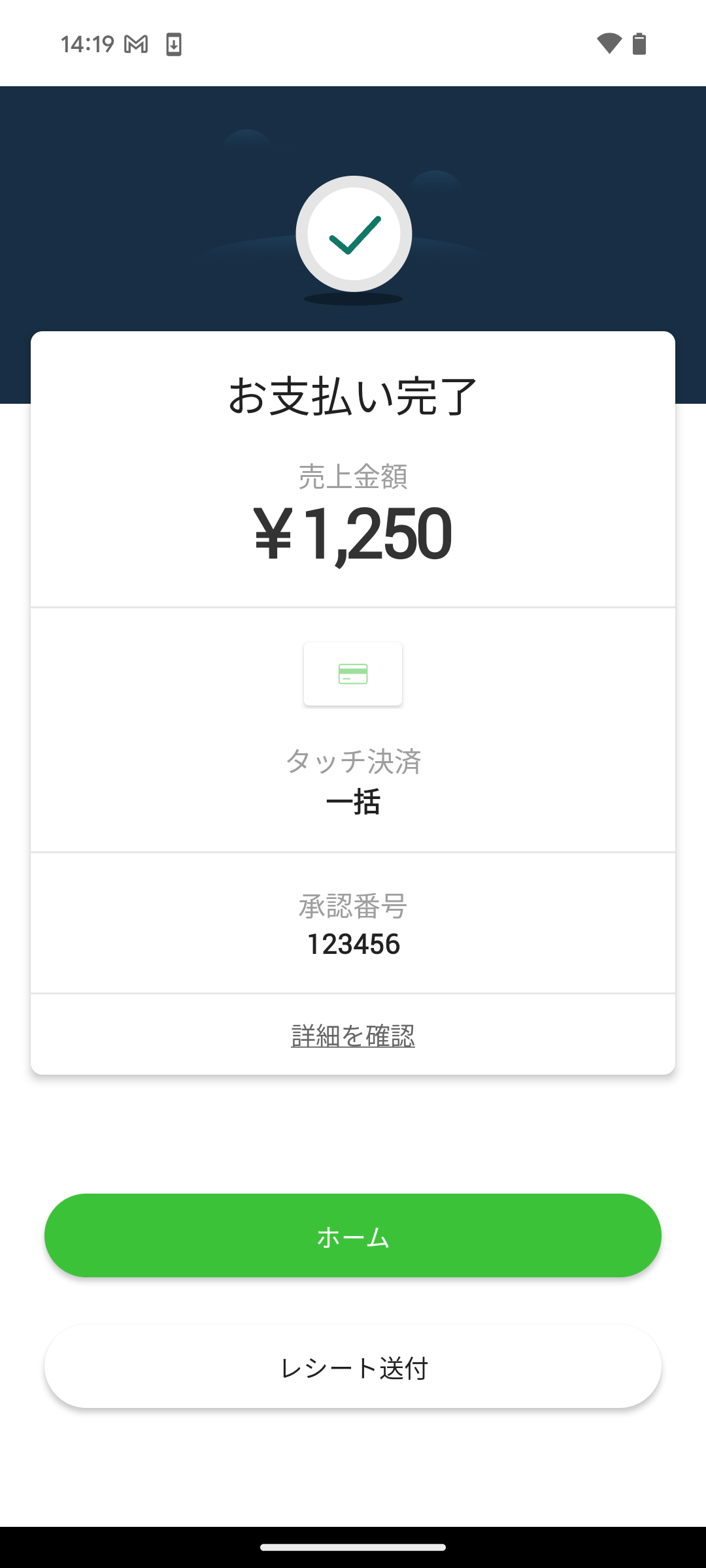Image resolution: width=706 pixels, height=1568 pixels.
Task: Select the 売上金額 label text
Action: pos(353,476)
